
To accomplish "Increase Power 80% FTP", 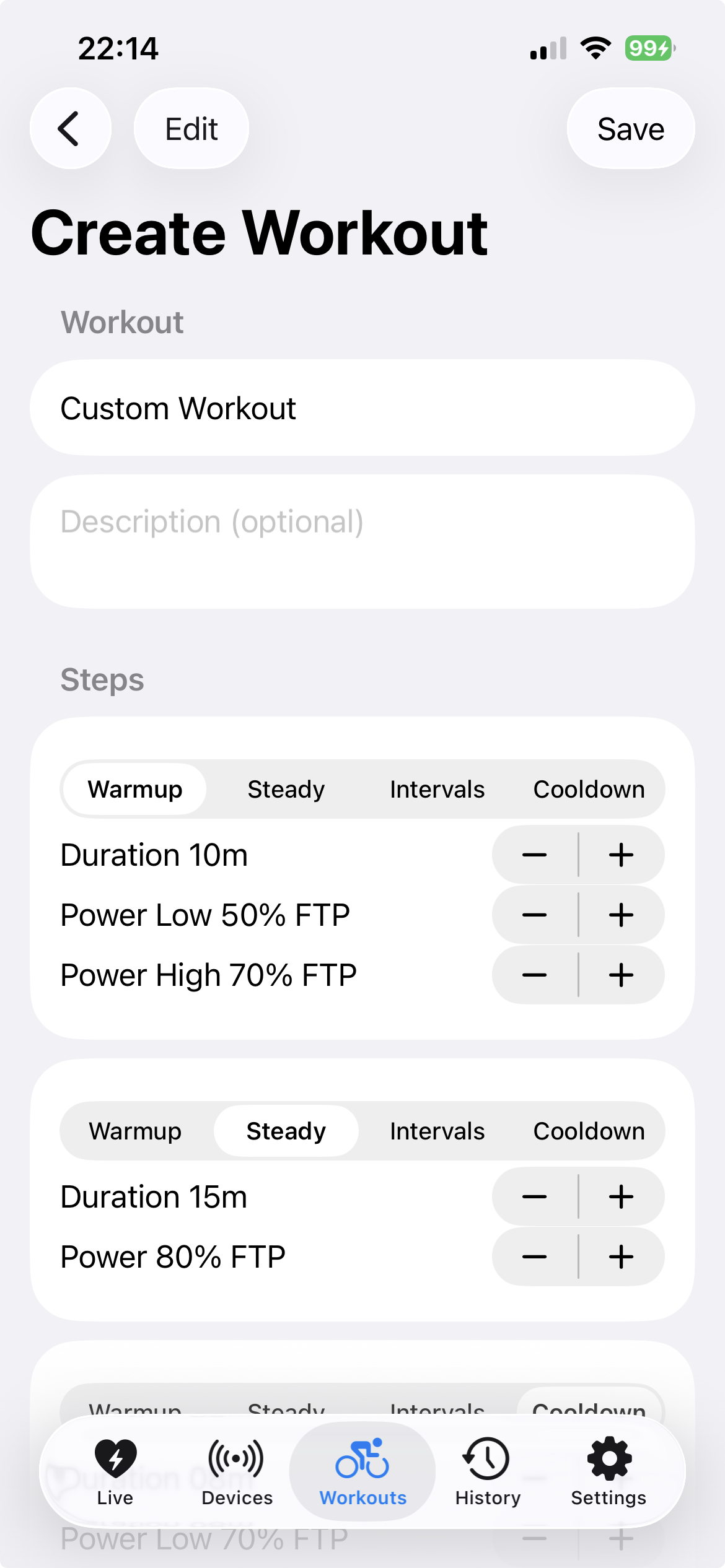I will click(x=621, y=1257).
